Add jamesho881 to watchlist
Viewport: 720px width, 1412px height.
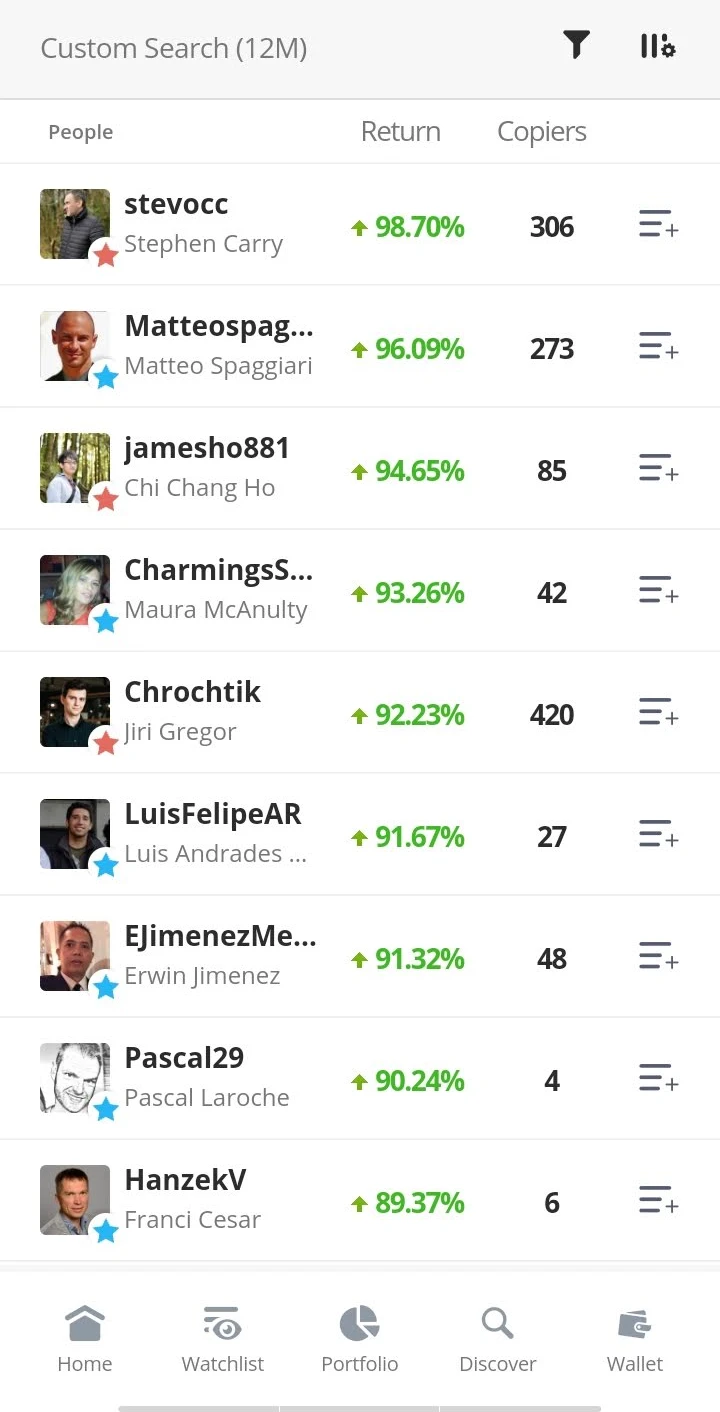click(658, 470)
